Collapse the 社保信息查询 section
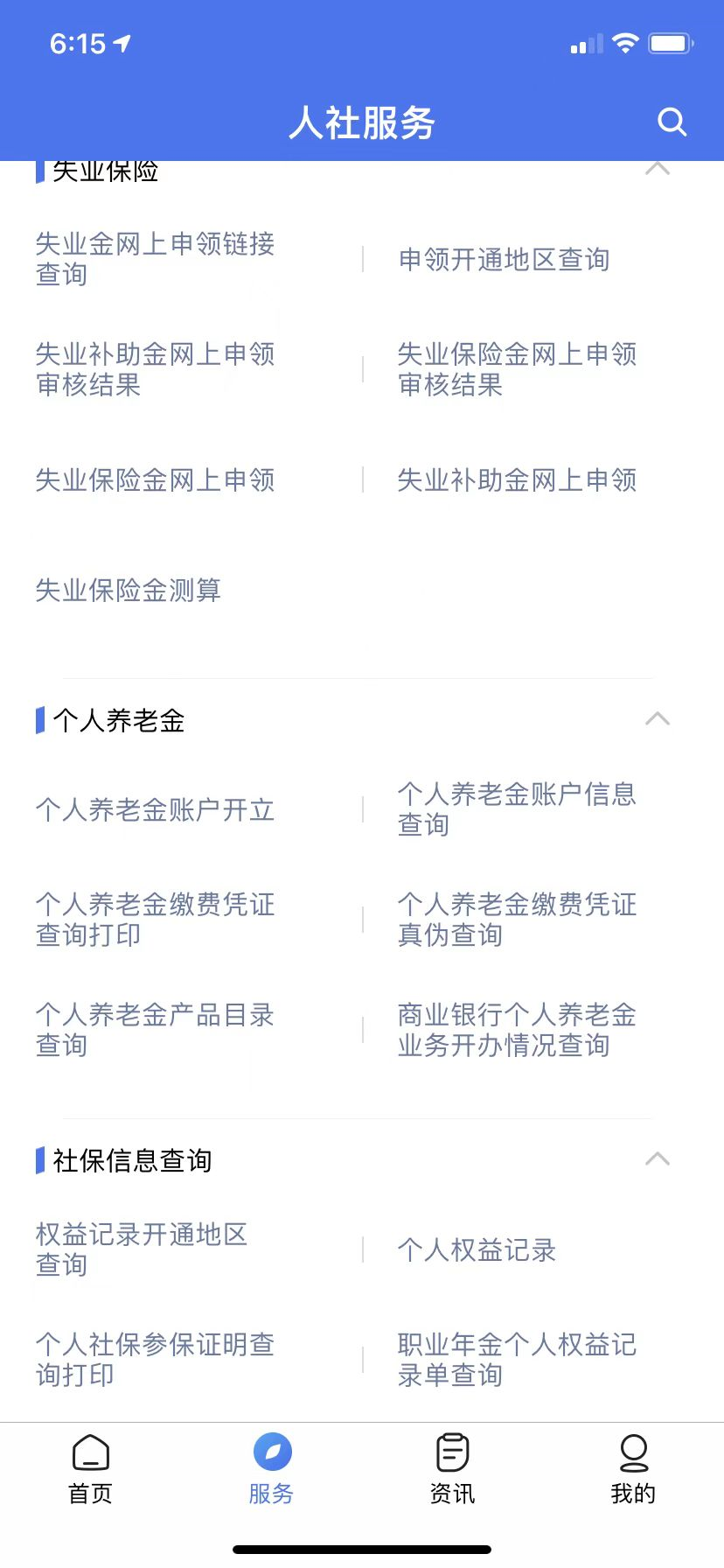The image size is (724, 1568). pos(658,1159)
